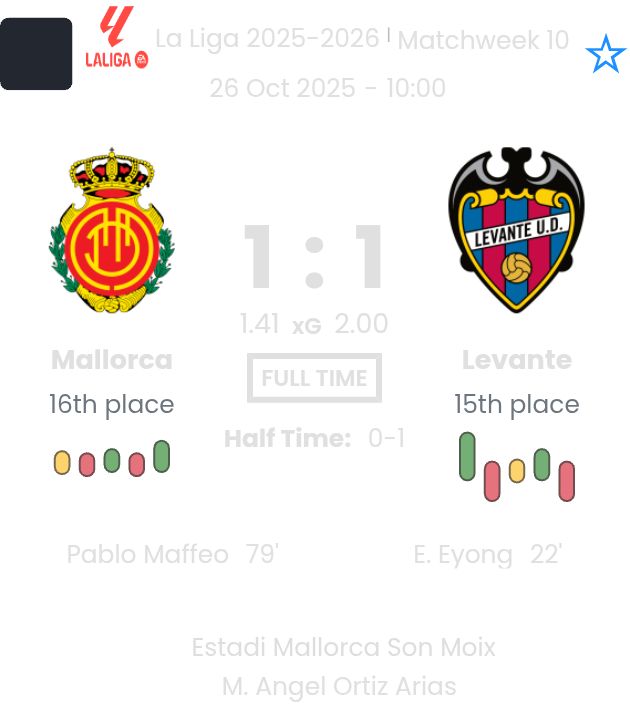630x711 pixels.
Task: Open the La Liga 2025-2026 competition page
Action: (267, 39)
